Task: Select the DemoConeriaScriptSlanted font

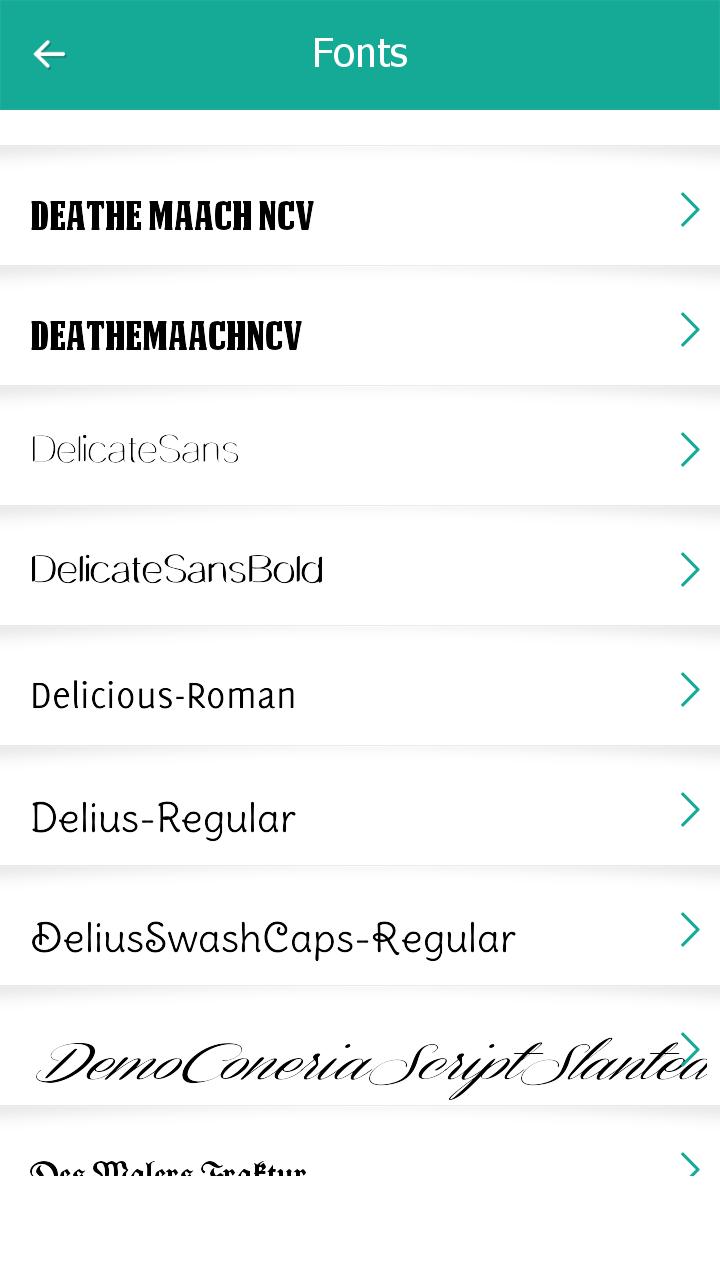Action: 360,1062
